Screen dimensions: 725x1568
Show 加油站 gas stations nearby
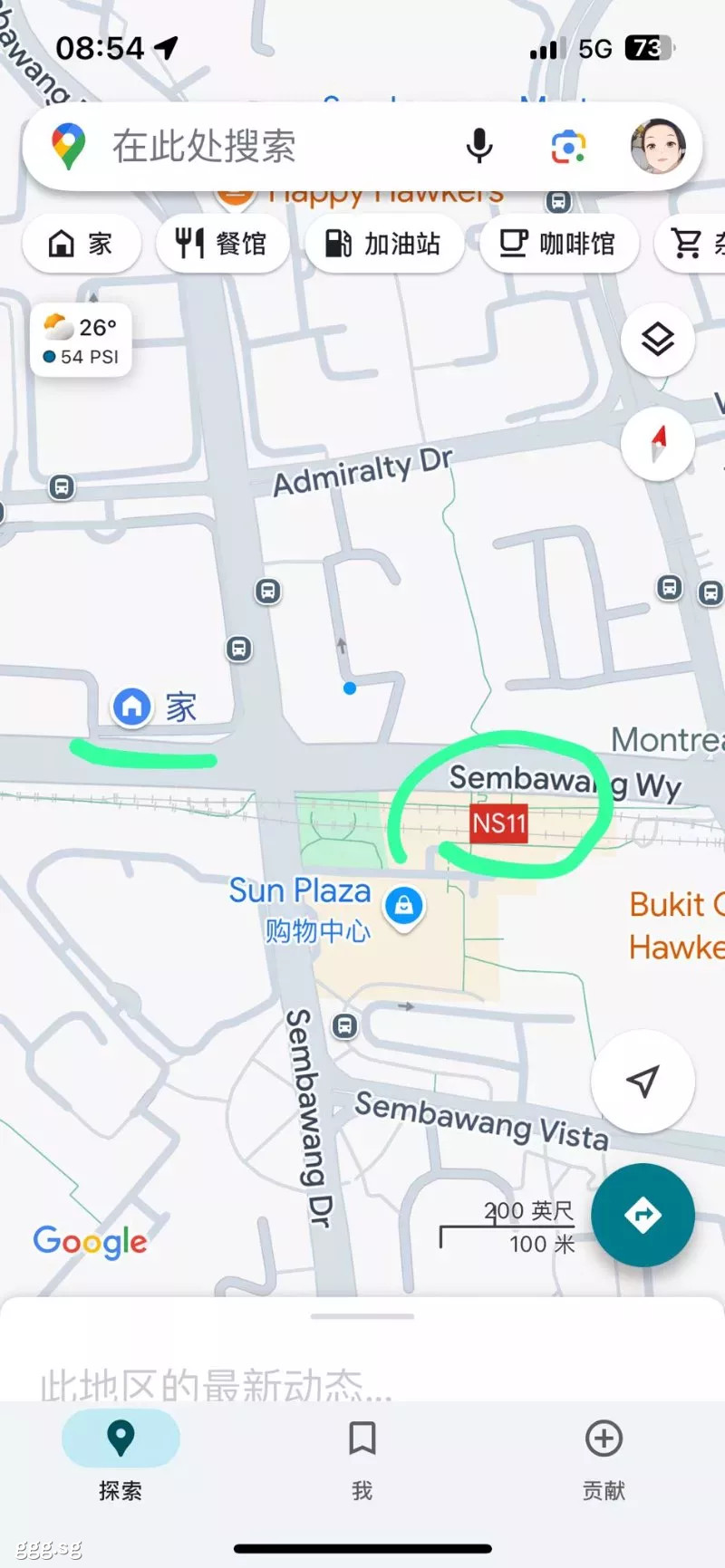384,243
